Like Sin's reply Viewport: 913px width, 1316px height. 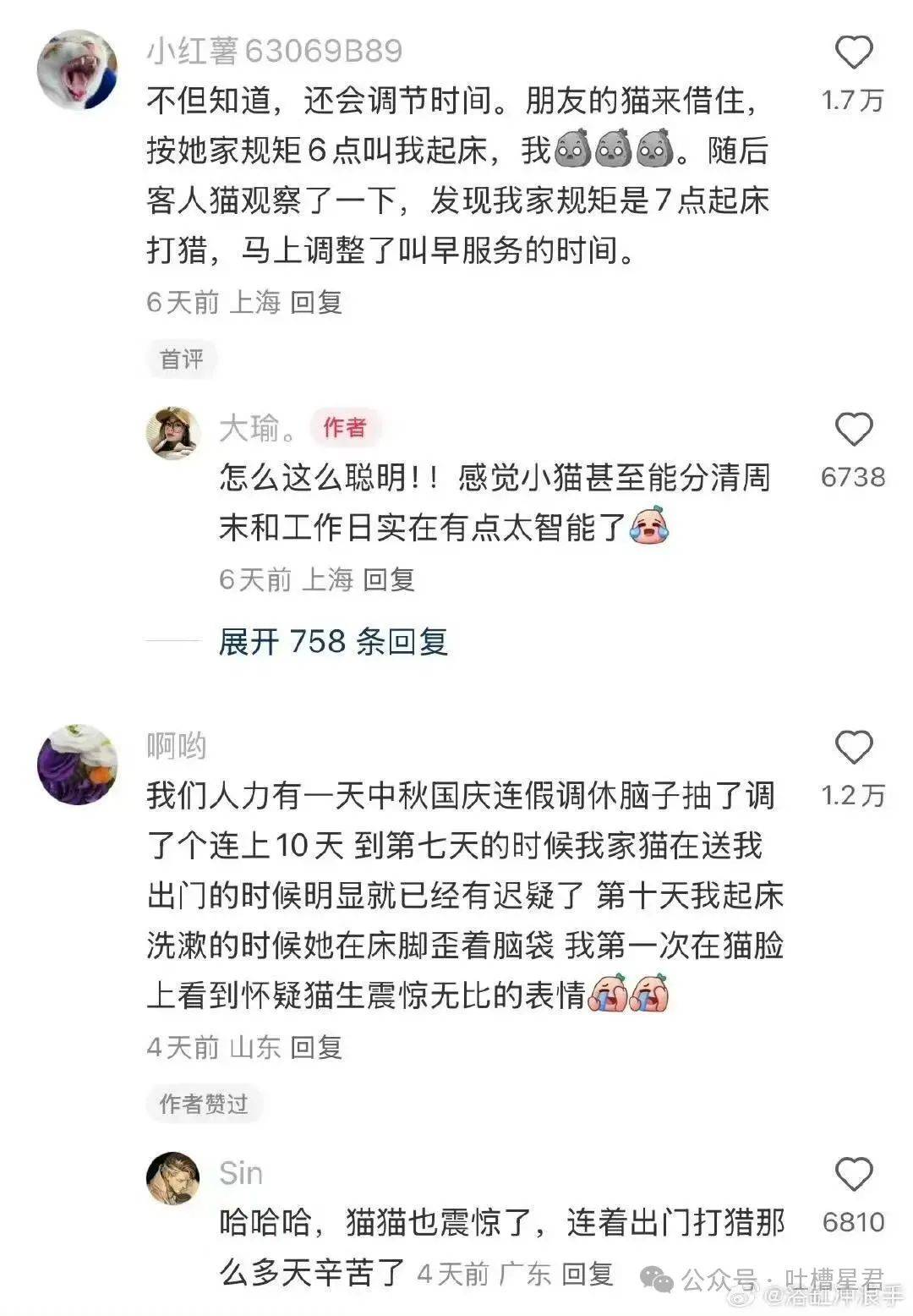pos(853,1175)
